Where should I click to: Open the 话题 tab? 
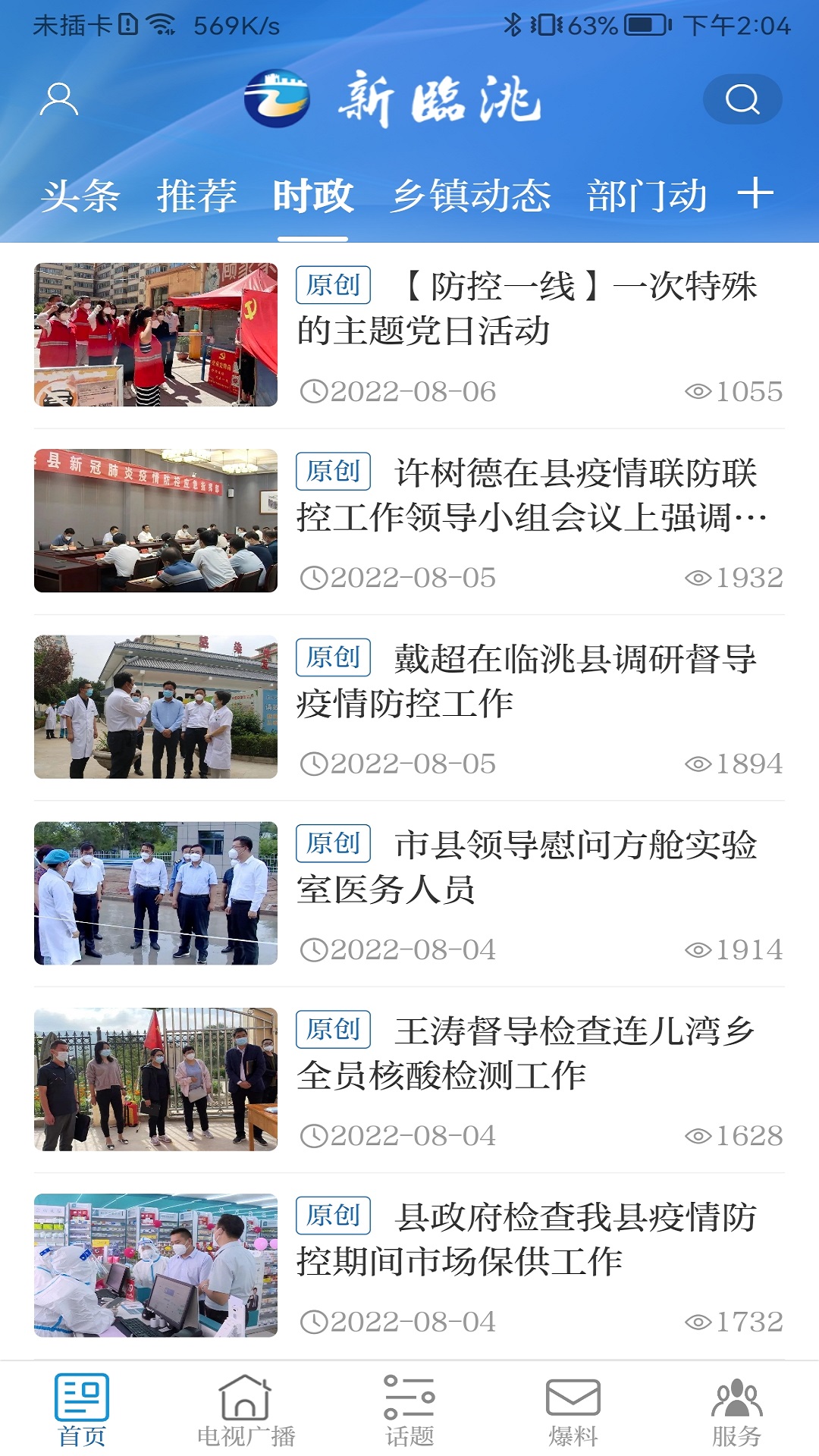(409, 1409)
